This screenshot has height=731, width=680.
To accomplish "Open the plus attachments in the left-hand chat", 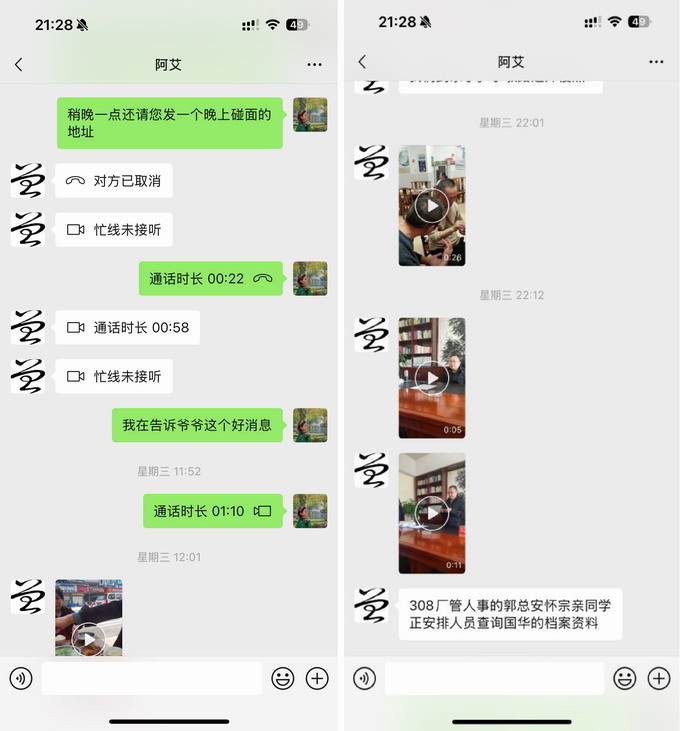I will click(x=317, y=679).
